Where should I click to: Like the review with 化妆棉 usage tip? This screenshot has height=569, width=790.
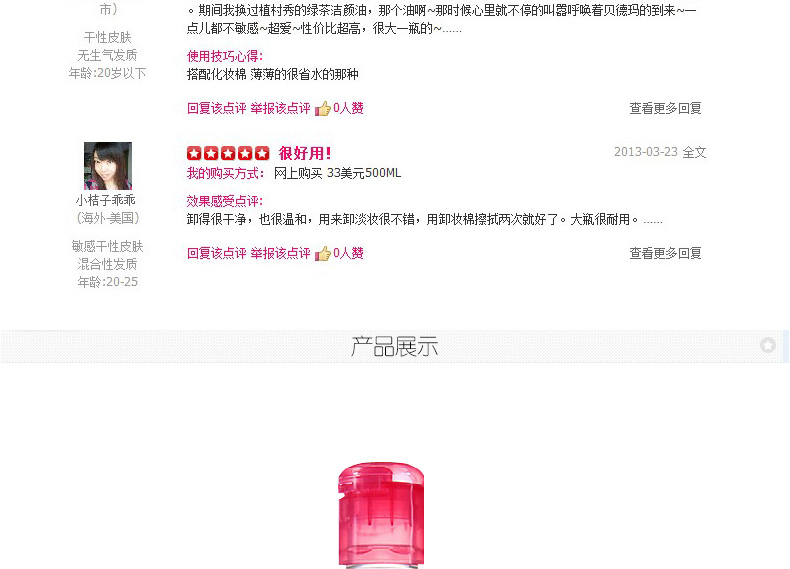(339, 109)
